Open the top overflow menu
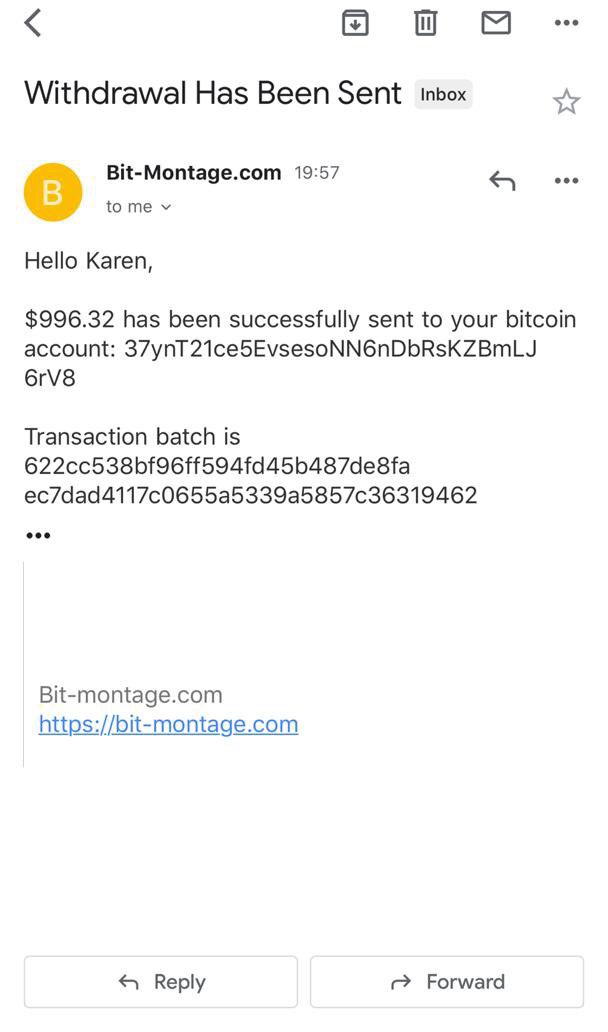608x1032 pixels. [566, 22]
